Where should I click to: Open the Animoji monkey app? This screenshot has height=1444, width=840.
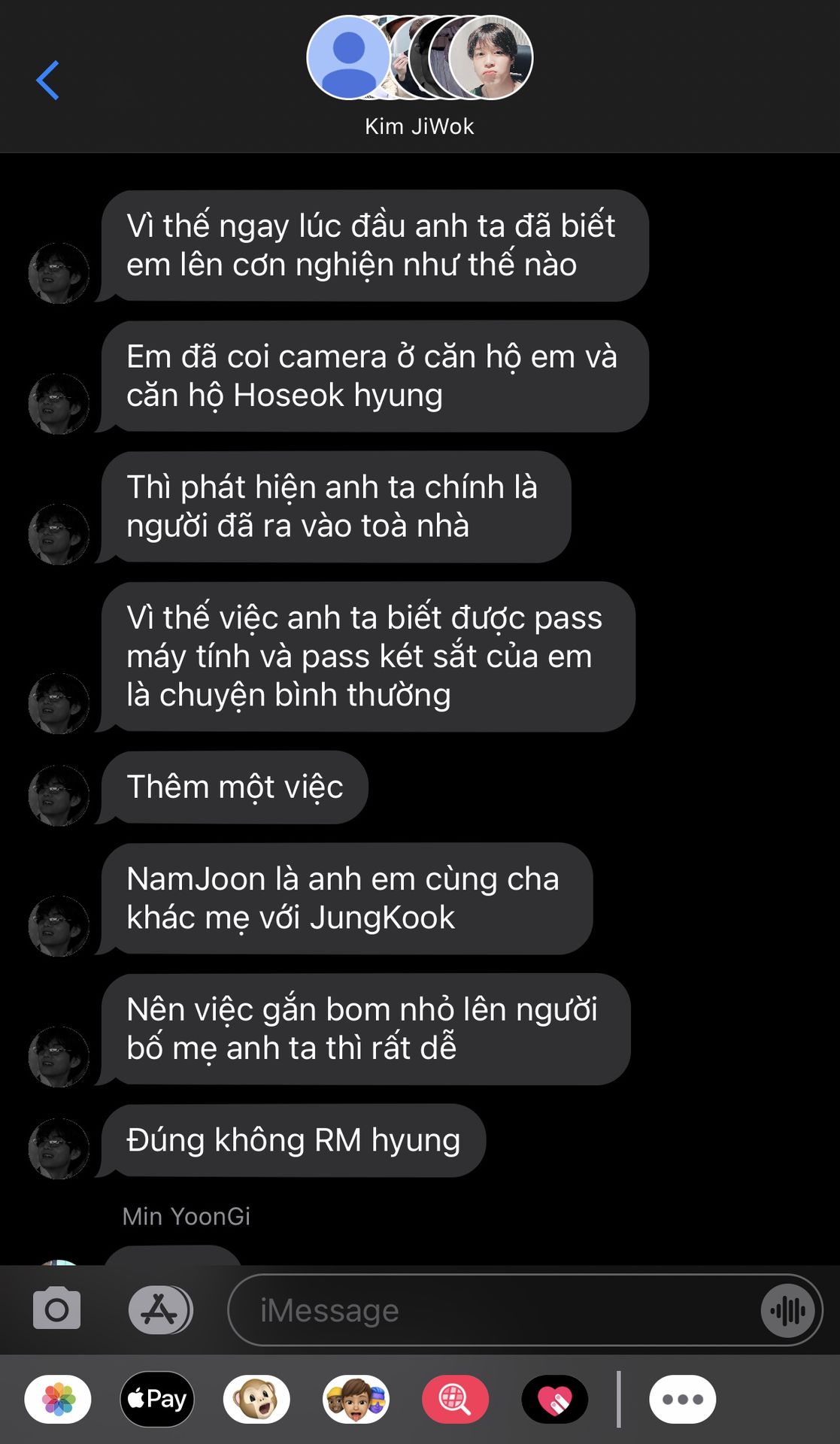(256, 1399)
